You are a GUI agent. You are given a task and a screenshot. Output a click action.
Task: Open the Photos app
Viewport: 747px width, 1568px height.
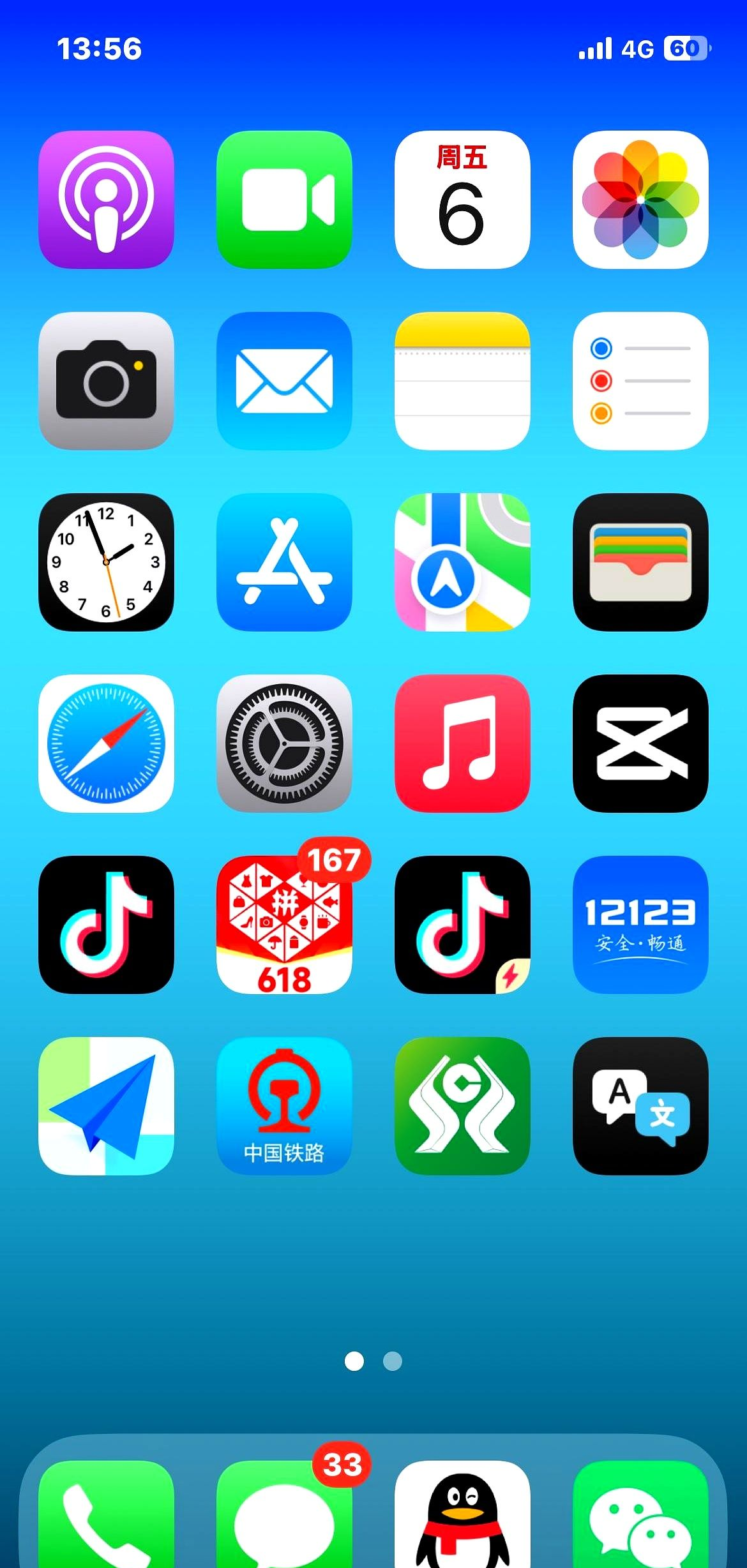(x=640, y=200)
